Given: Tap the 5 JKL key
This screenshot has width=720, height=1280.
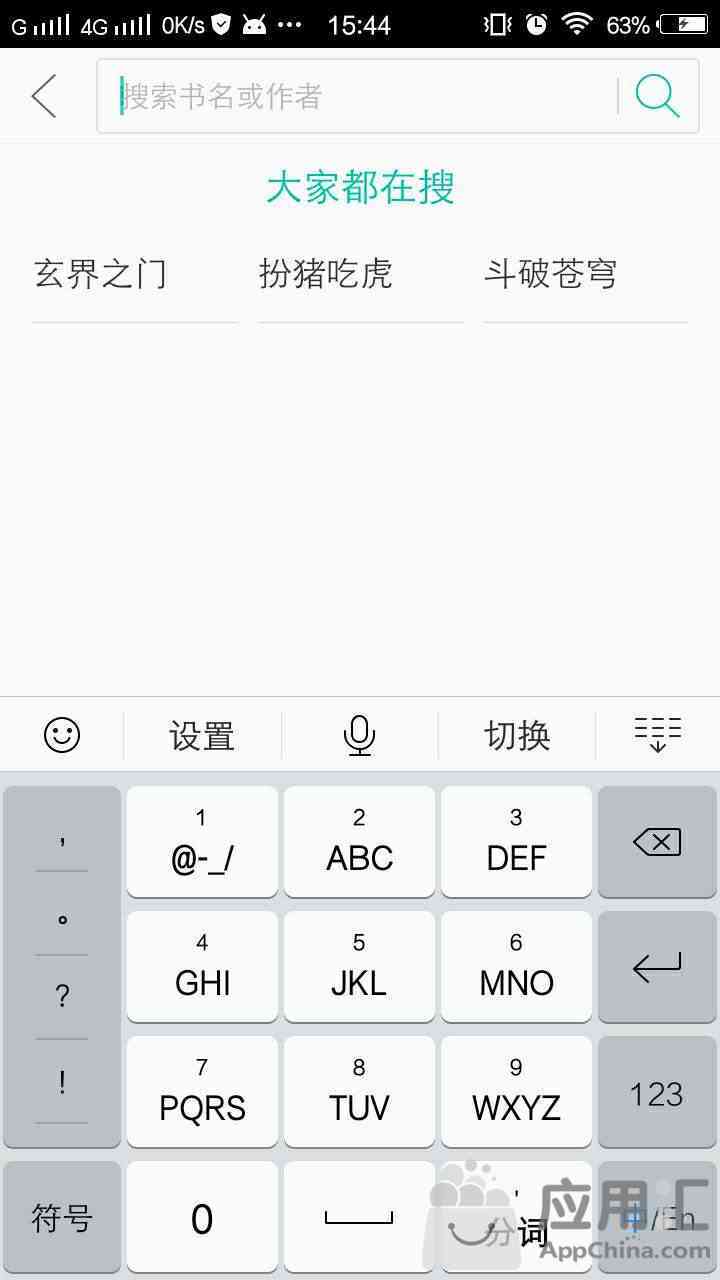Looking at the screenshot, I should (x=359, y=967).
